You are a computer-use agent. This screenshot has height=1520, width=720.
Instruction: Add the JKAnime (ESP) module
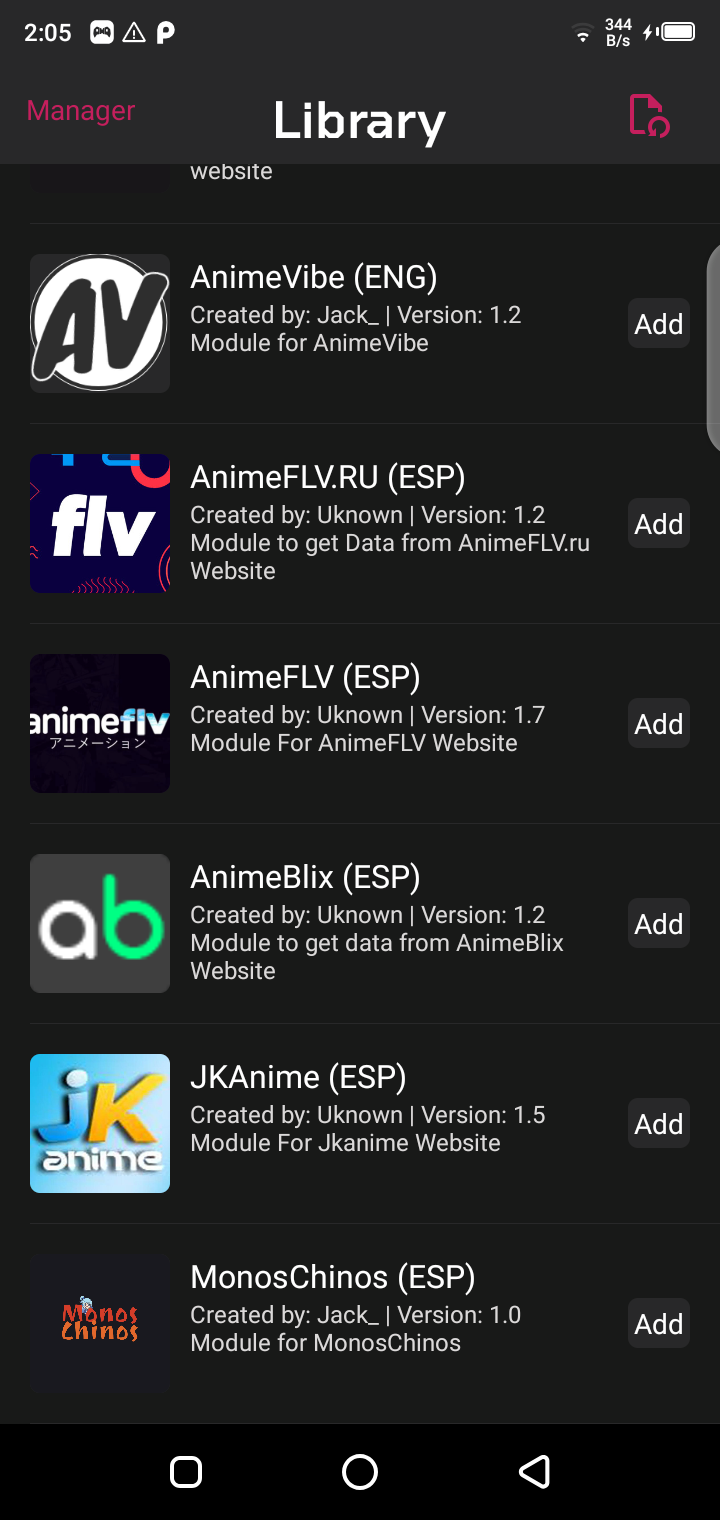click(x=658, y=1124)
